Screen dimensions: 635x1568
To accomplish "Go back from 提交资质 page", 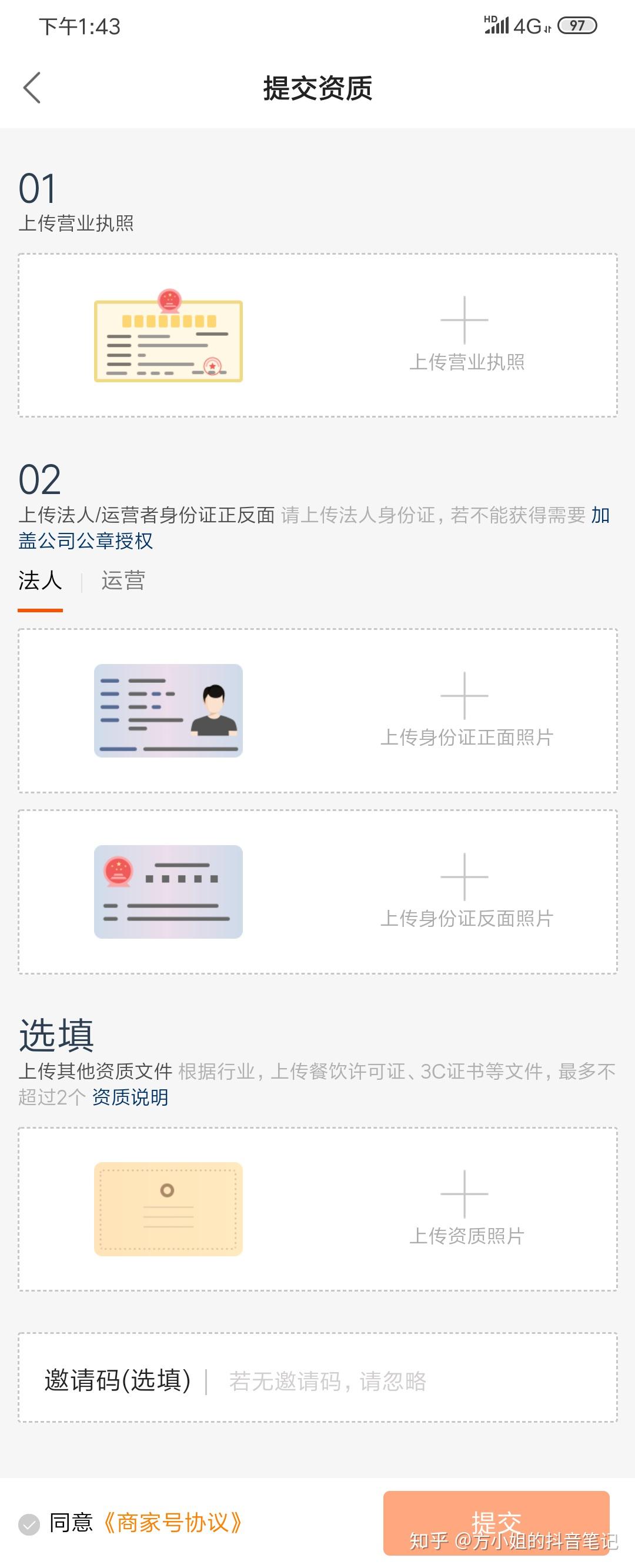I will [x=32, y=88].
